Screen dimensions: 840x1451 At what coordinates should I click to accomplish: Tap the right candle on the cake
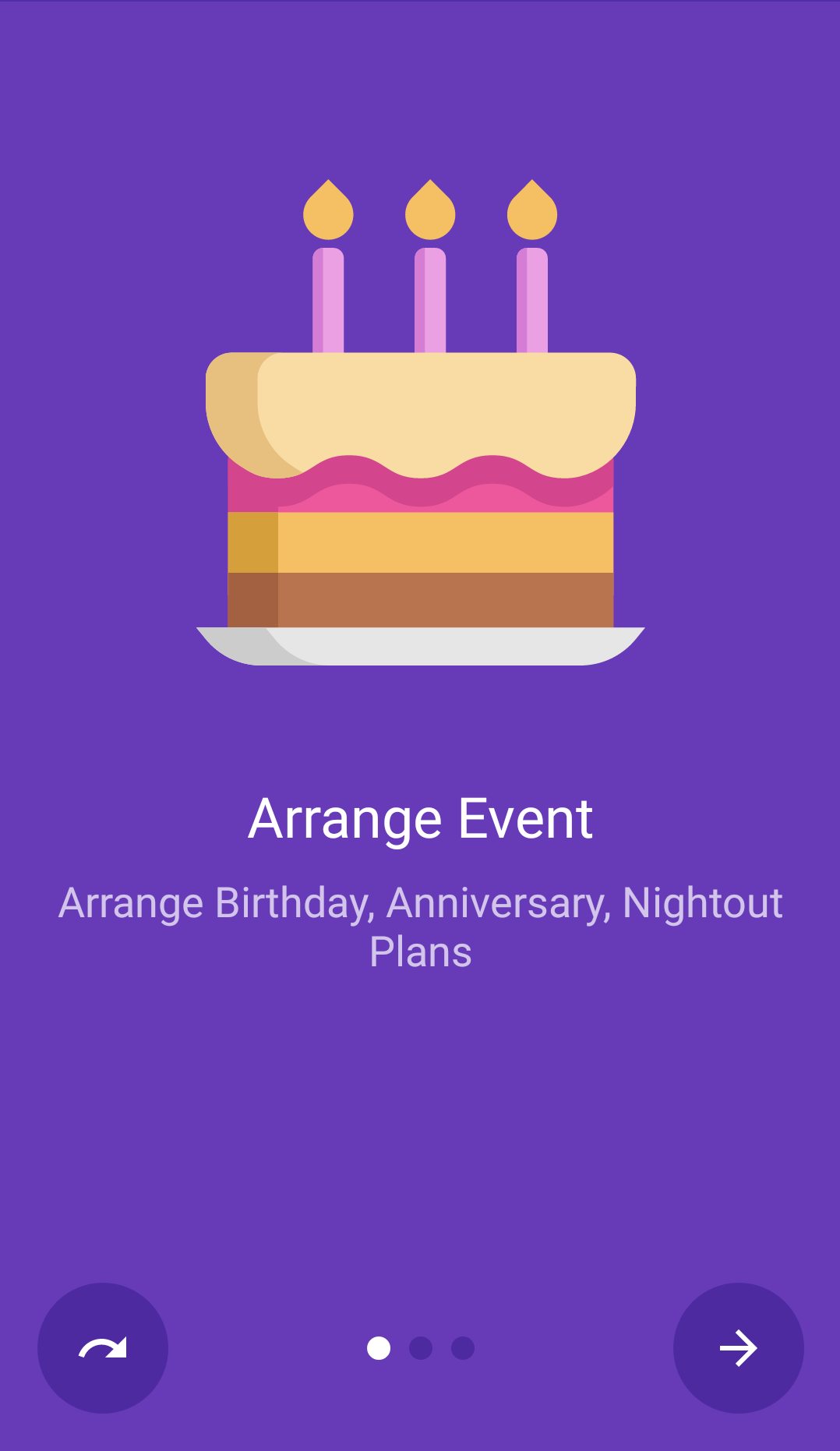click(533, 300)
